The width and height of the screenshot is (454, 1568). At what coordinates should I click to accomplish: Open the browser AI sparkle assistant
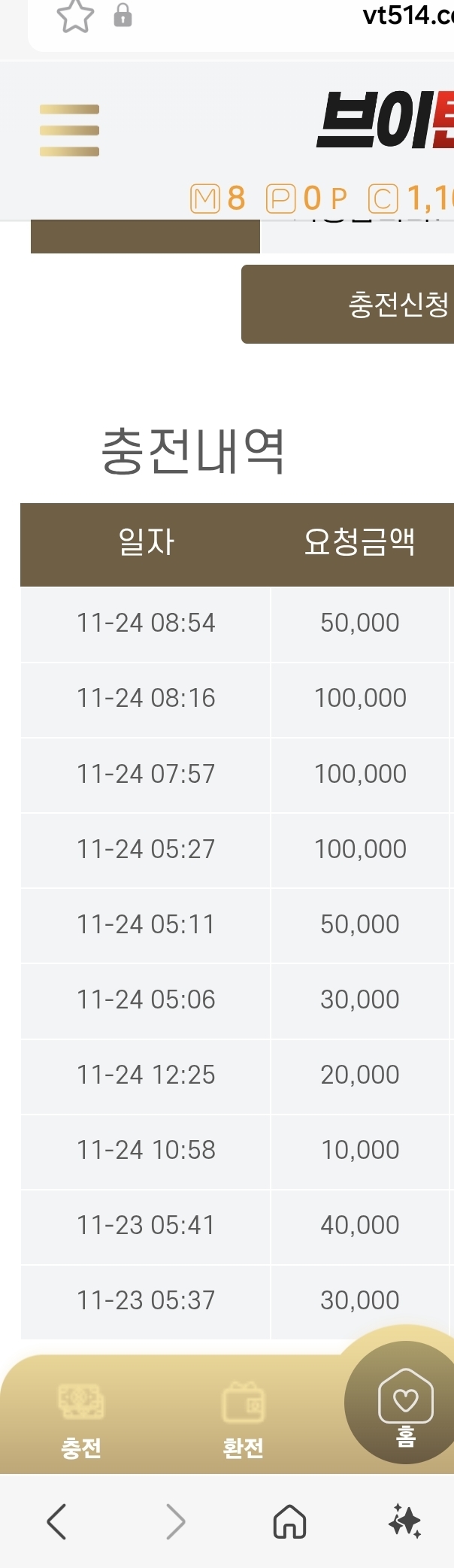[404, 1521]
